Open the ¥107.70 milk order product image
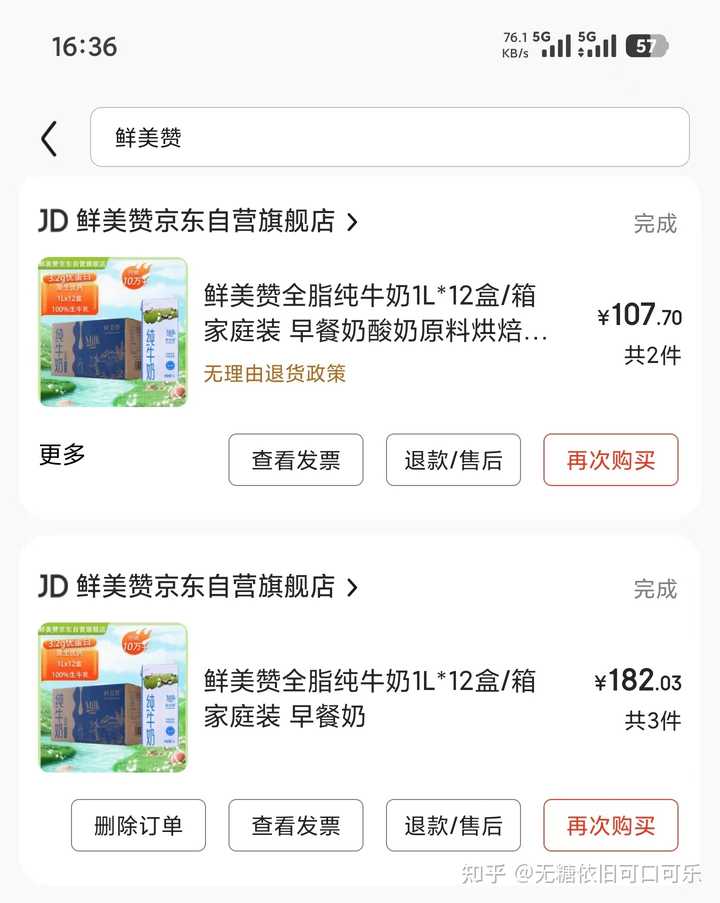Viewport: 720px width, 903px height. pyautogui.click(x=113, y=332)
